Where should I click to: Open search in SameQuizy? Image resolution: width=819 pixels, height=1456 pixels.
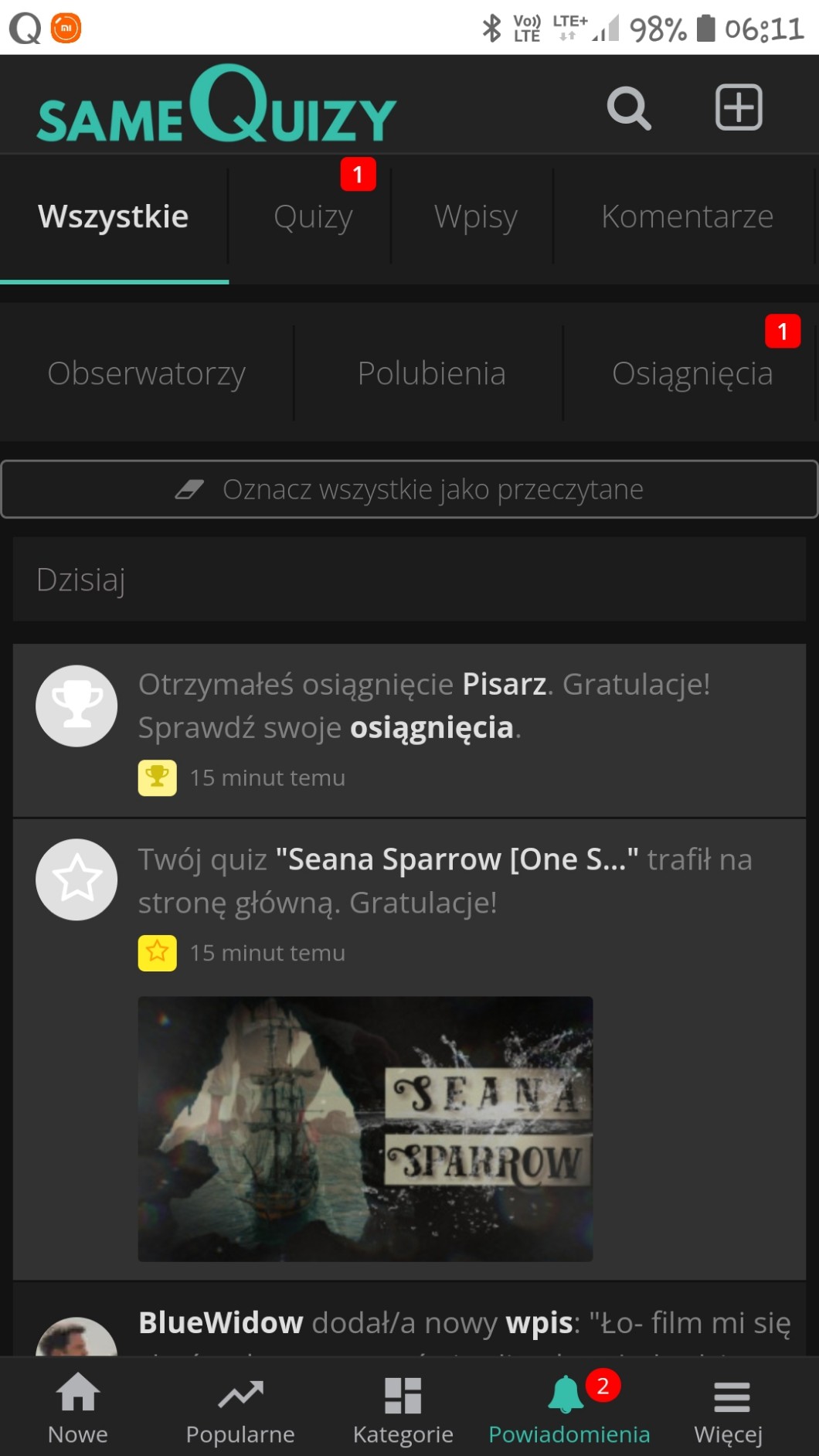(x=629, y=108)
